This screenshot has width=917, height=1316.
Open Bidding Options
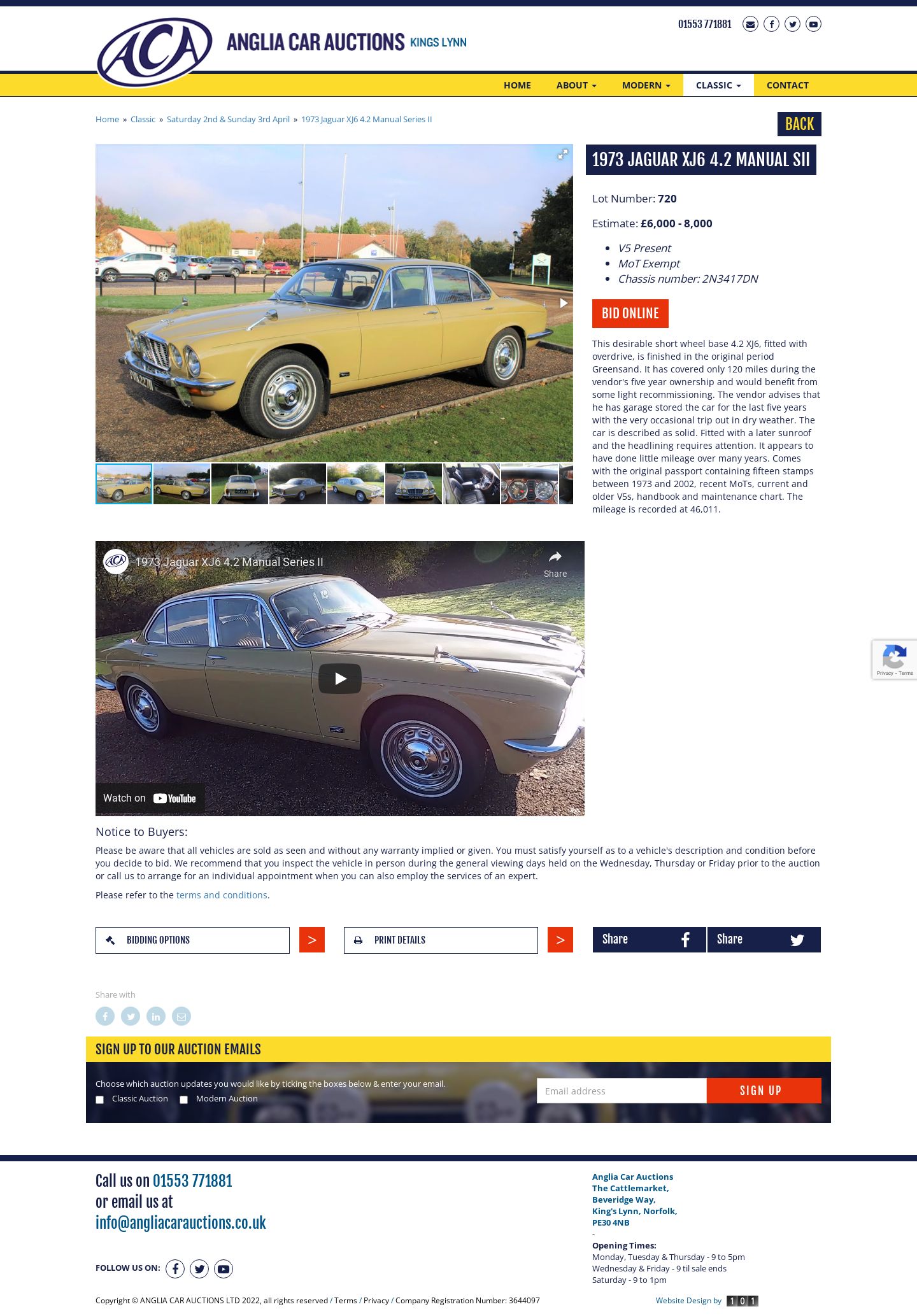[x=192, y=940]
